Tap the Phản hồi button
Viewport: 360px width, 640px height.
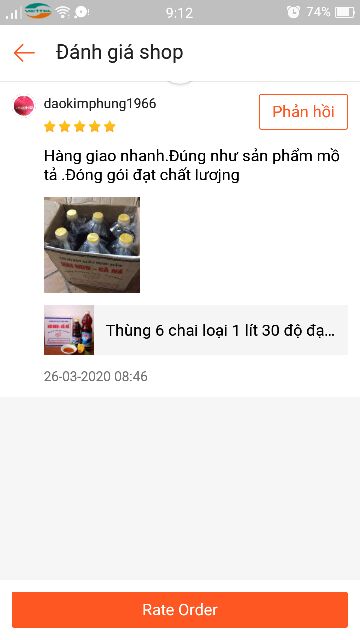point(303,112)
